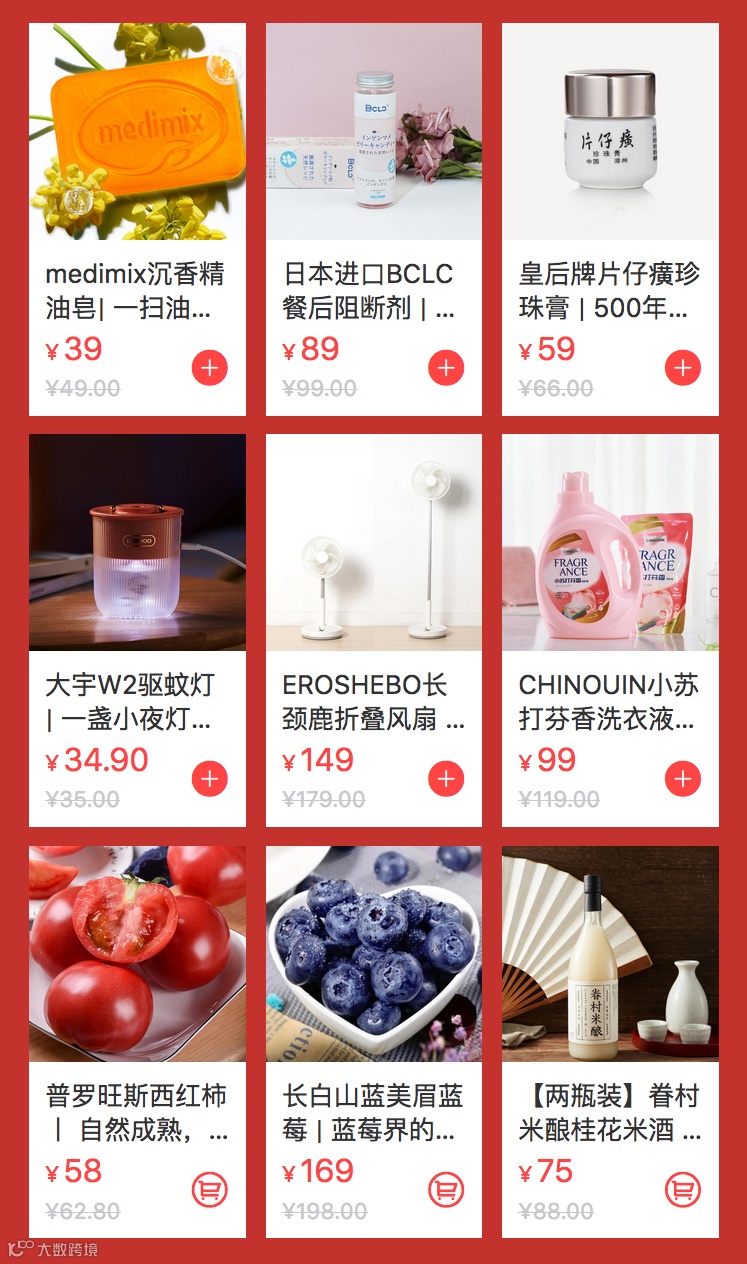Open the CHINOUIN小苏打芬香洗衣液 product card

click(x=610, y=543)
